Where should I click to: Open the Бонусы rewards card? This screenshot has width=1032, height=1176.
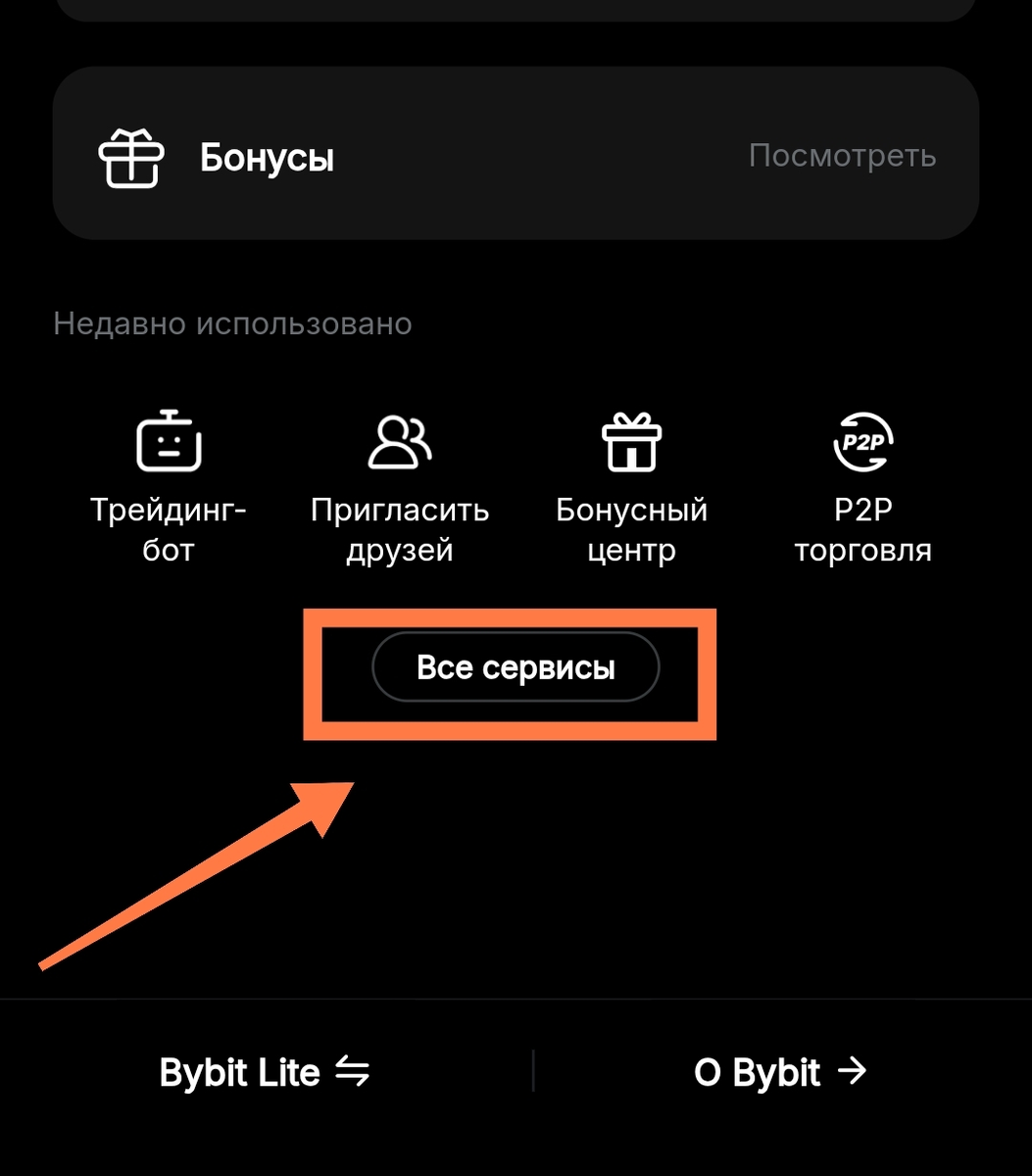pos(515,152)
